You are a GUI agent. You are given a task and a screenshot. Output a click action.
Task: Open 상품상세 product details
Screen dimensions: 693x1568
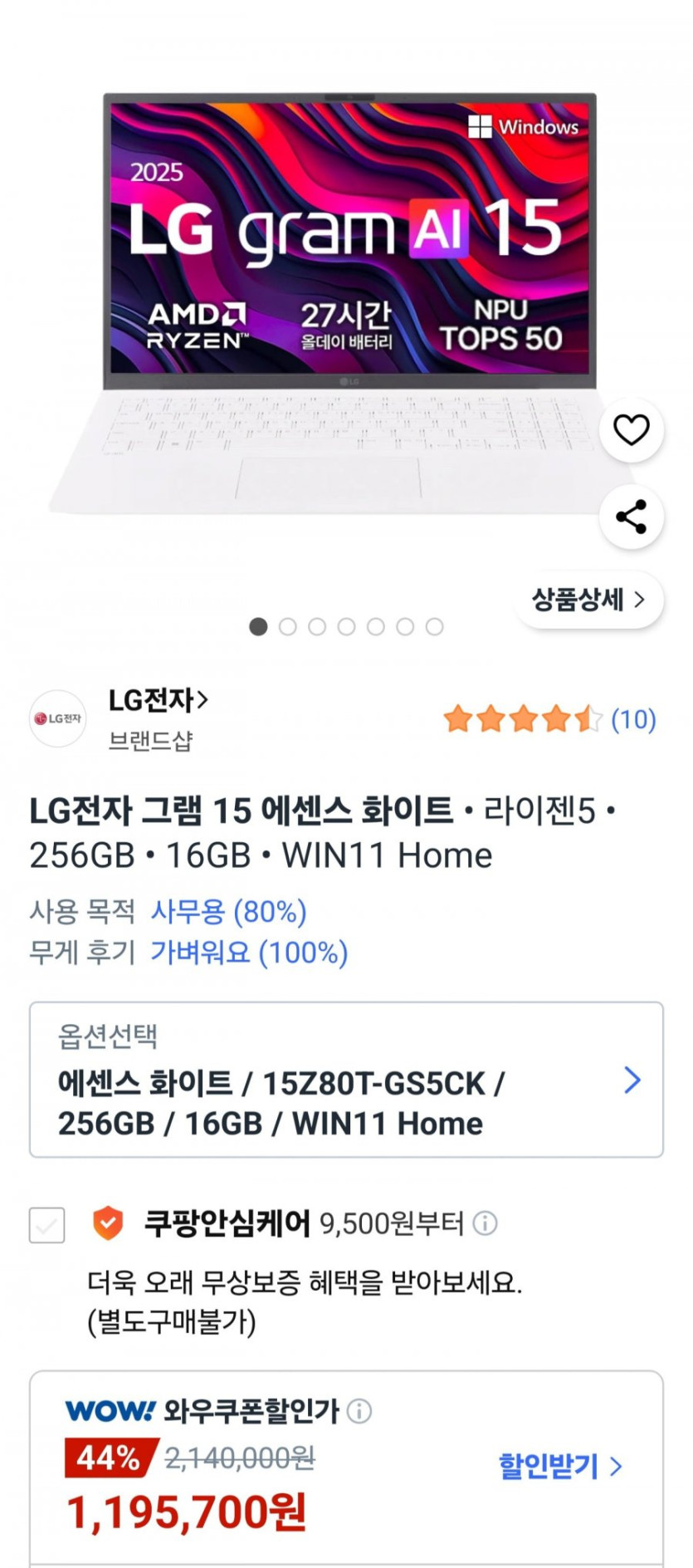(588, 599)
